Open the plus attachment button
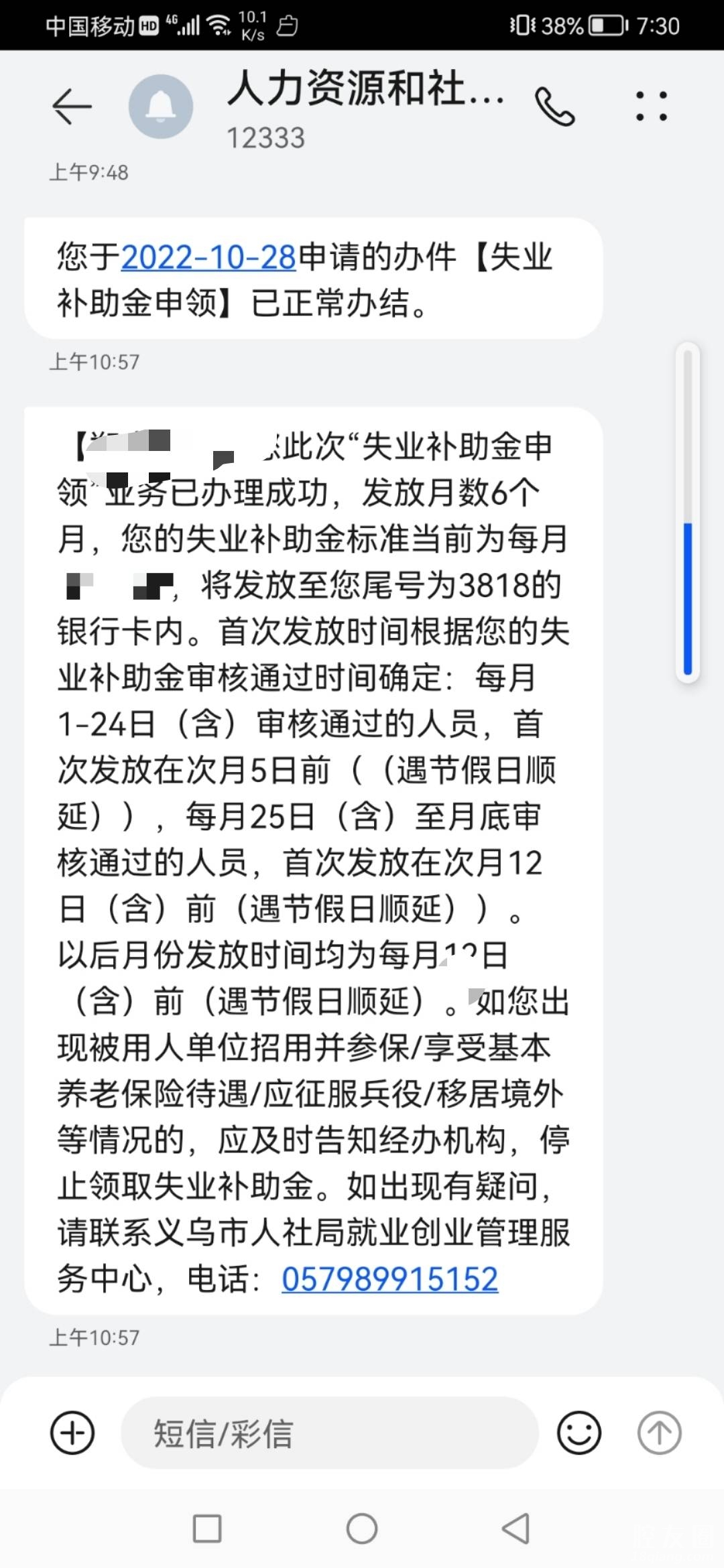724x1568 pixels. pos(72,1433)
